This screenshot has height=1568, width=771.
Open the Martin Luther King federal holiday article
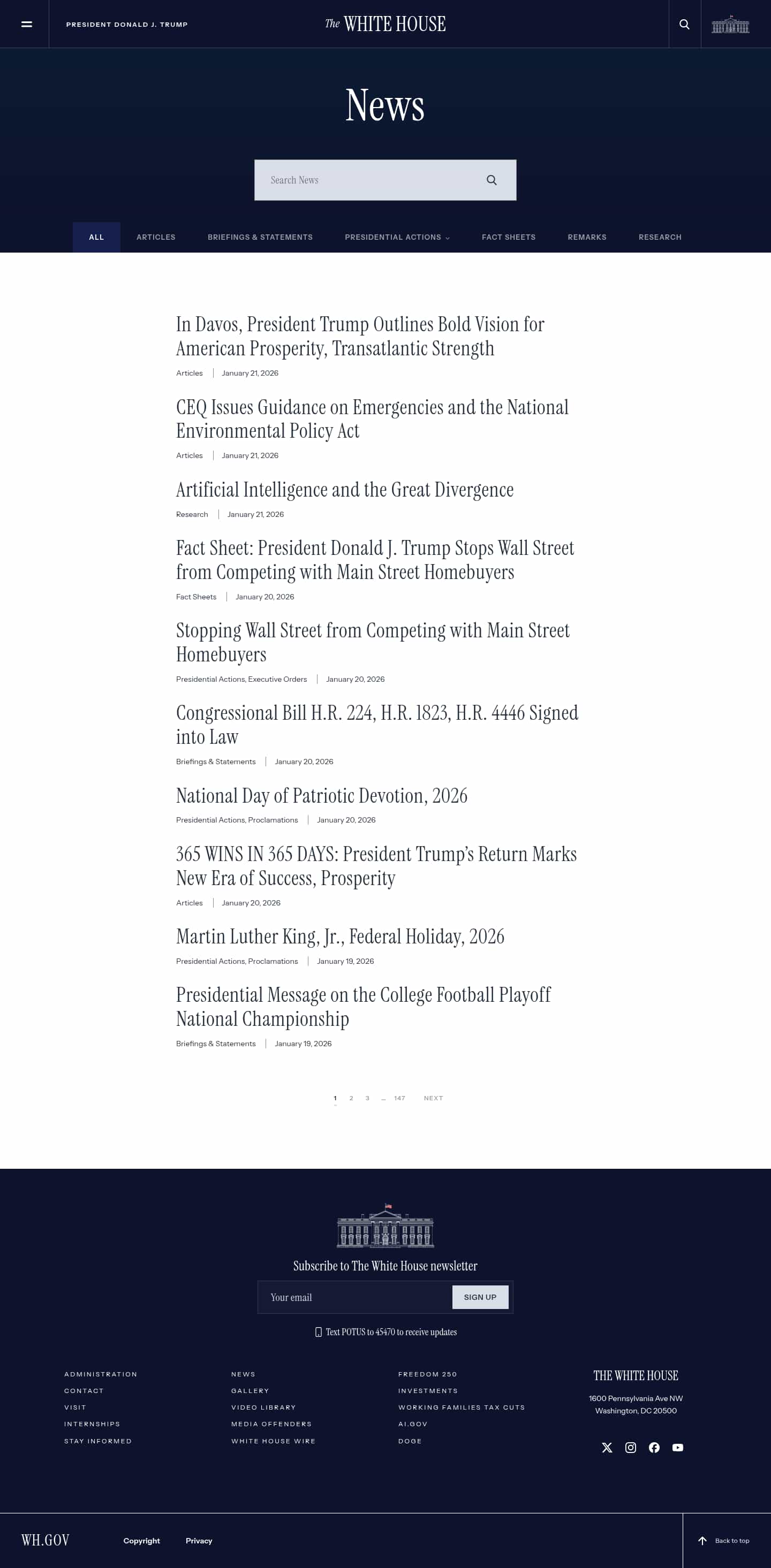(340, 936)
